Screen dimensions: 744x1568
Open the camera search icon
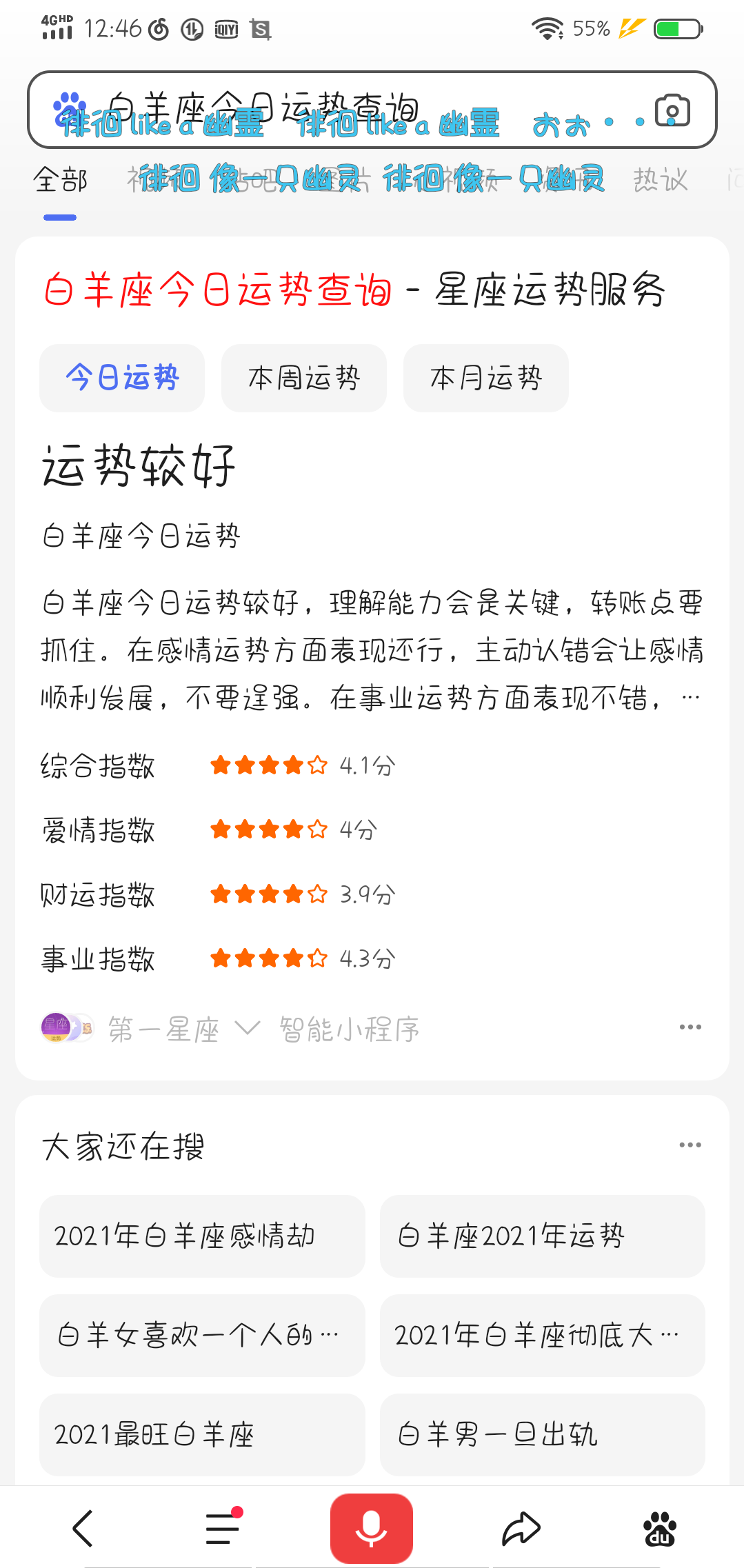(672, 111)
